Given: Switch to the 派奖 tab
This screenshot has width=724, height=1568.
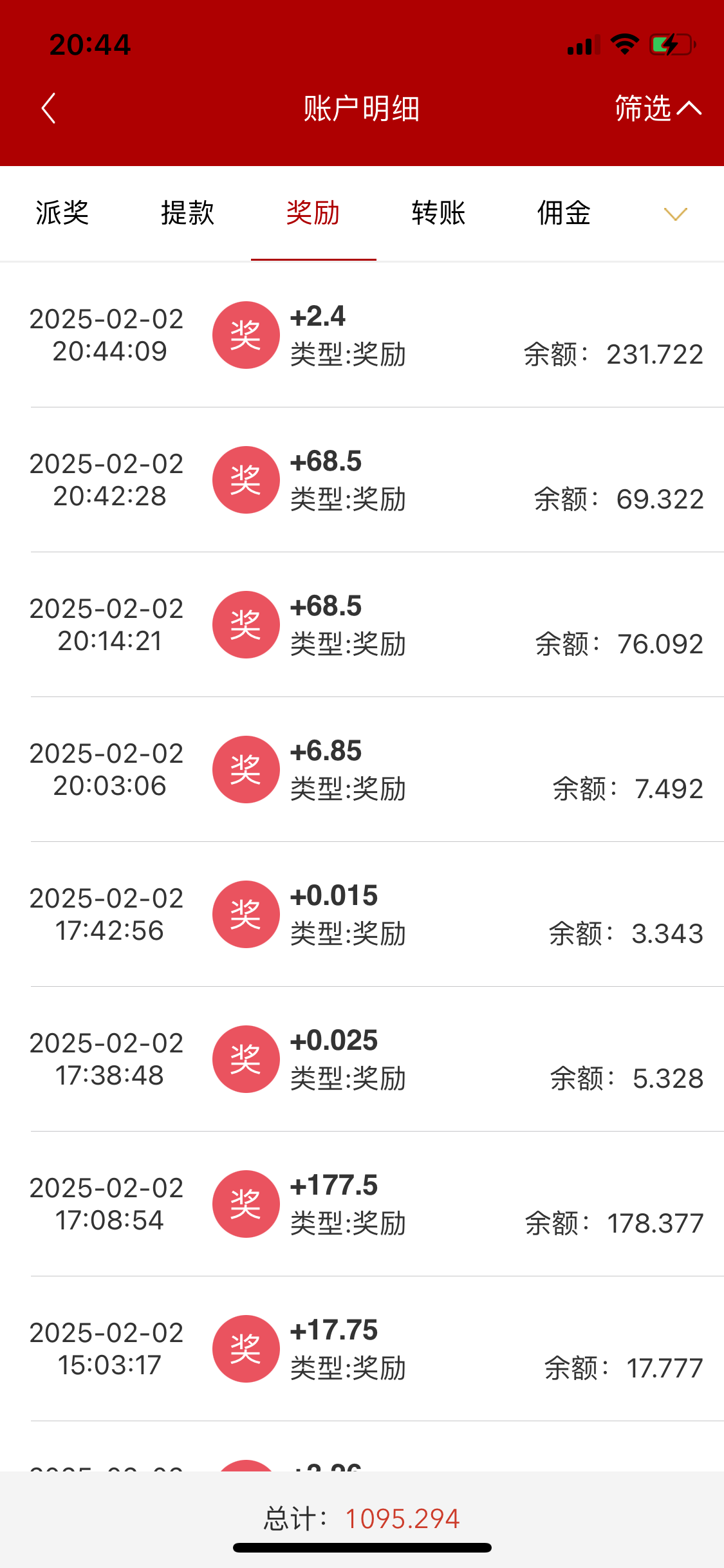Looking at the screenshot, I should click(x=62, y=213).
